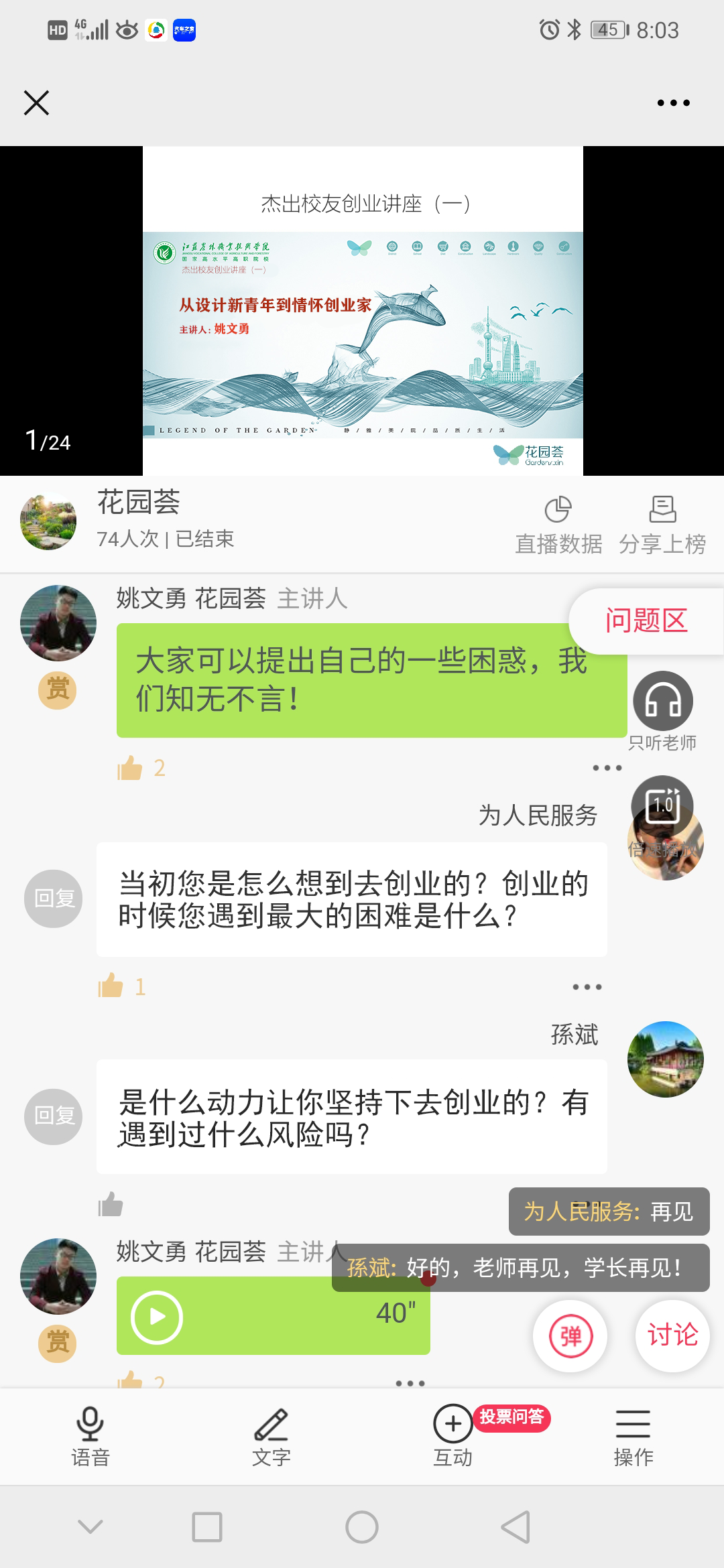The image size is (724, 1568).
Task: Open the 问题区 question area
Action: pos(646,621)
